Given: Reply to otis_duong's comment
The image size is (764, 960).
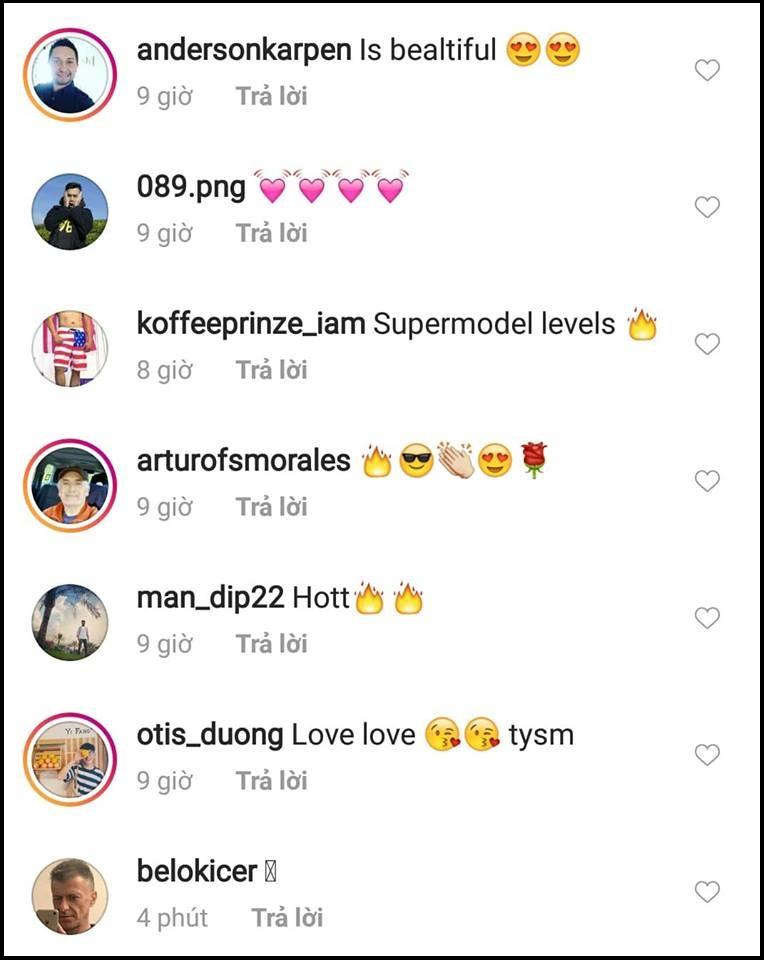Looking at the screenshot, I should click(x=271, y=782).
